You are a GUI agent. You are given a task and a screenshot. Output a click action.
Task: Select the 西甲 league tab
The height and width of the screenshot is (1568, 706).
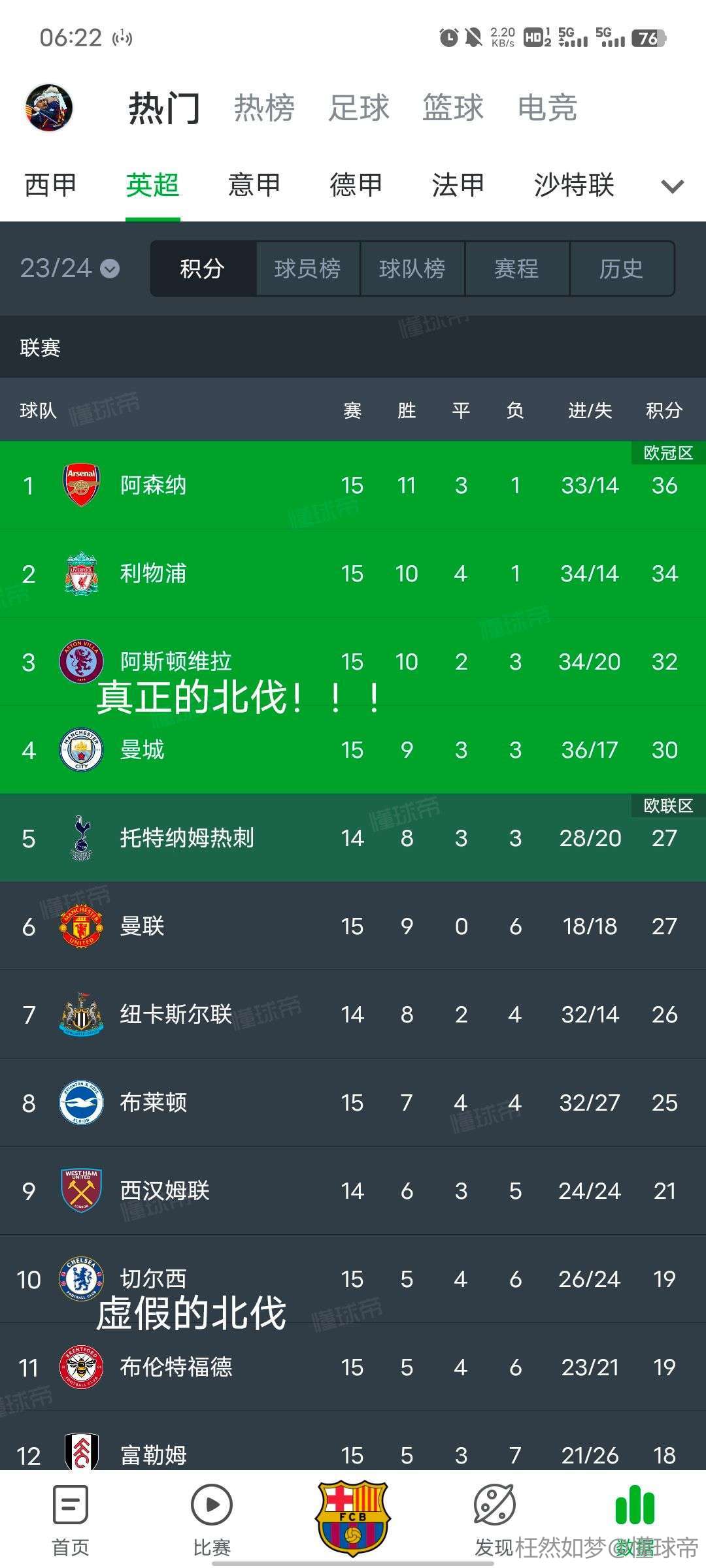click(50, 185)
